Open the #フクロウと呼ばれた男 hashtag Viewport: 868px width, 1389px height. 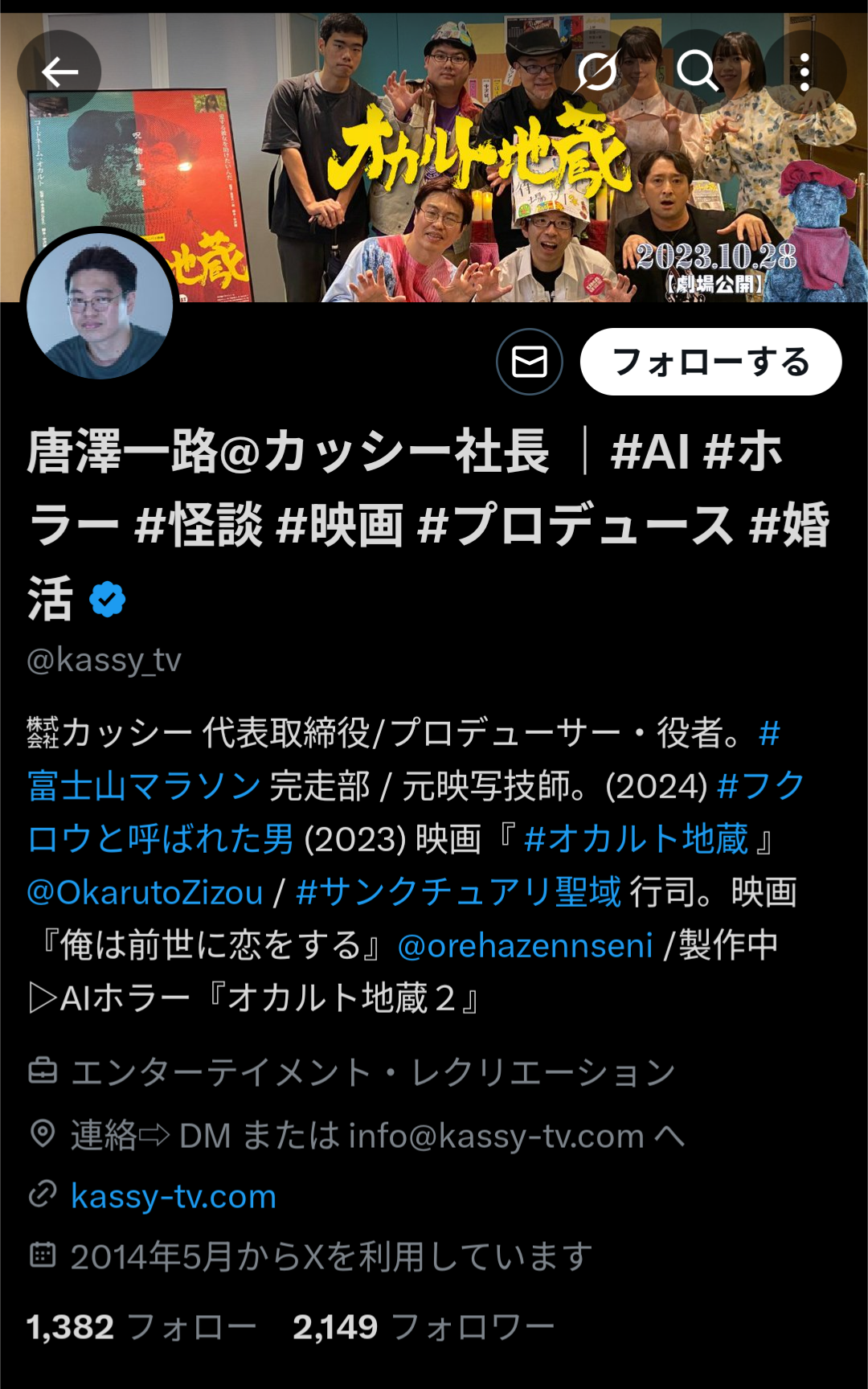[416, 812]
